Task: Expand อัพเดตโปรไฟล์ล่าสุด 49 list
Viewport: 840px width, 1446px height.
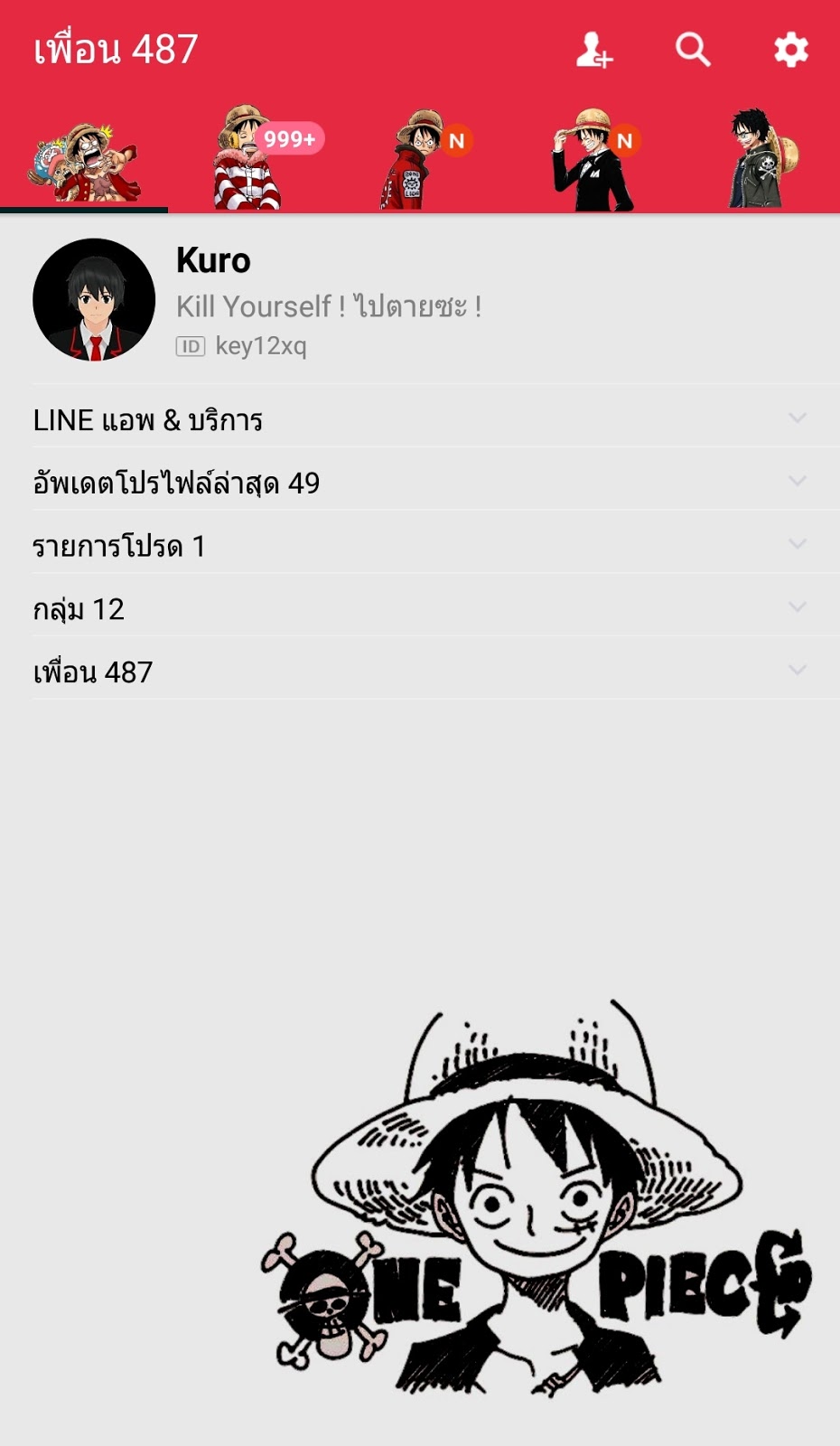Action: click(x=420, y=483)
